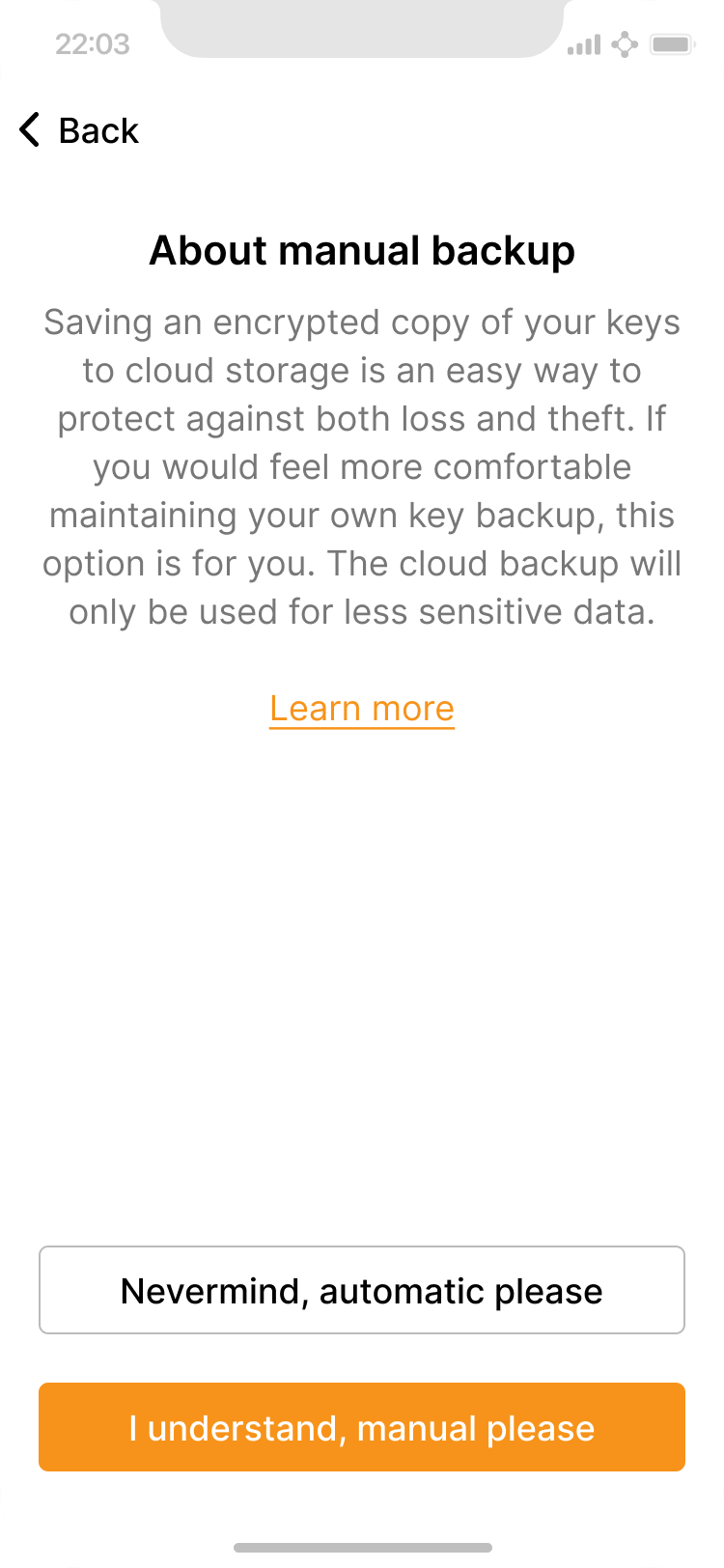Confirm I understand, manual please
Image resolution: width=724 pixels, height=1568 pixels.
click(362, 1427)
